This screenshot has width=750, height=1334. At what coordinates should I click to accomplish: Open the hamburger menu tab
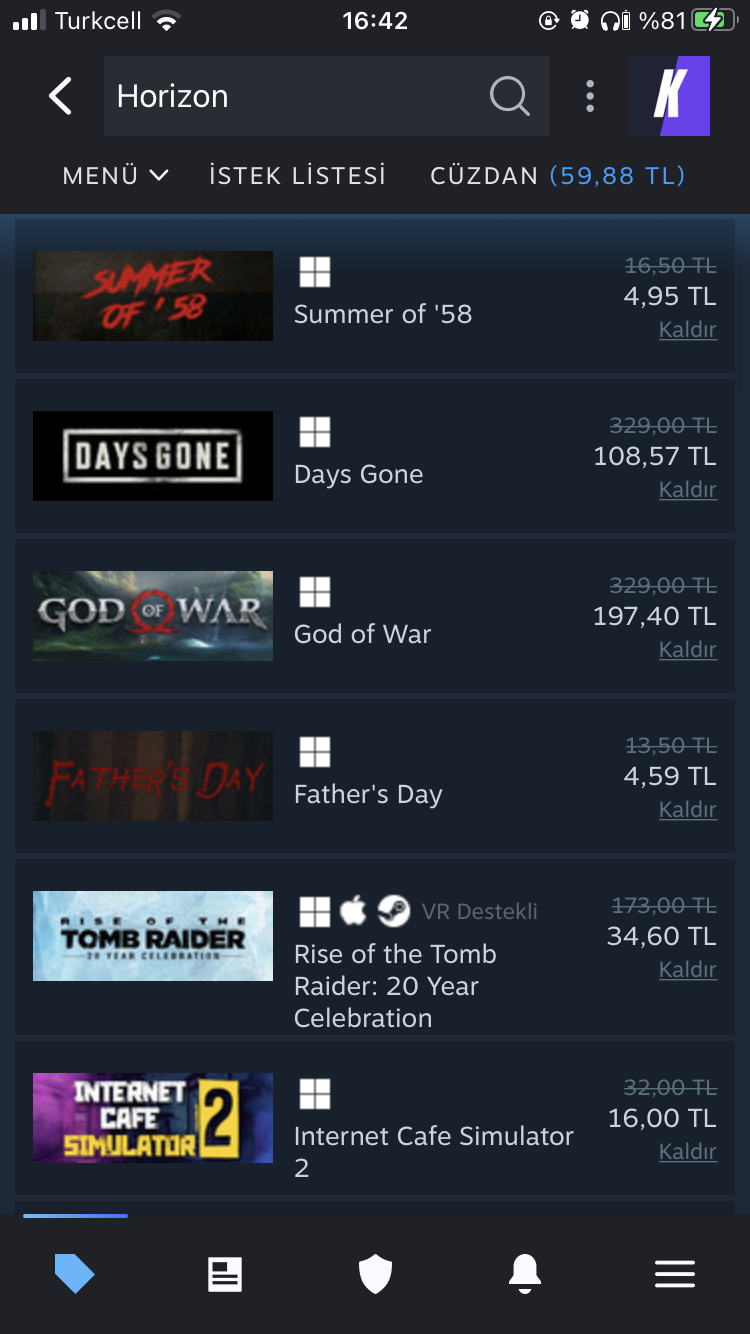(675, 1274)
